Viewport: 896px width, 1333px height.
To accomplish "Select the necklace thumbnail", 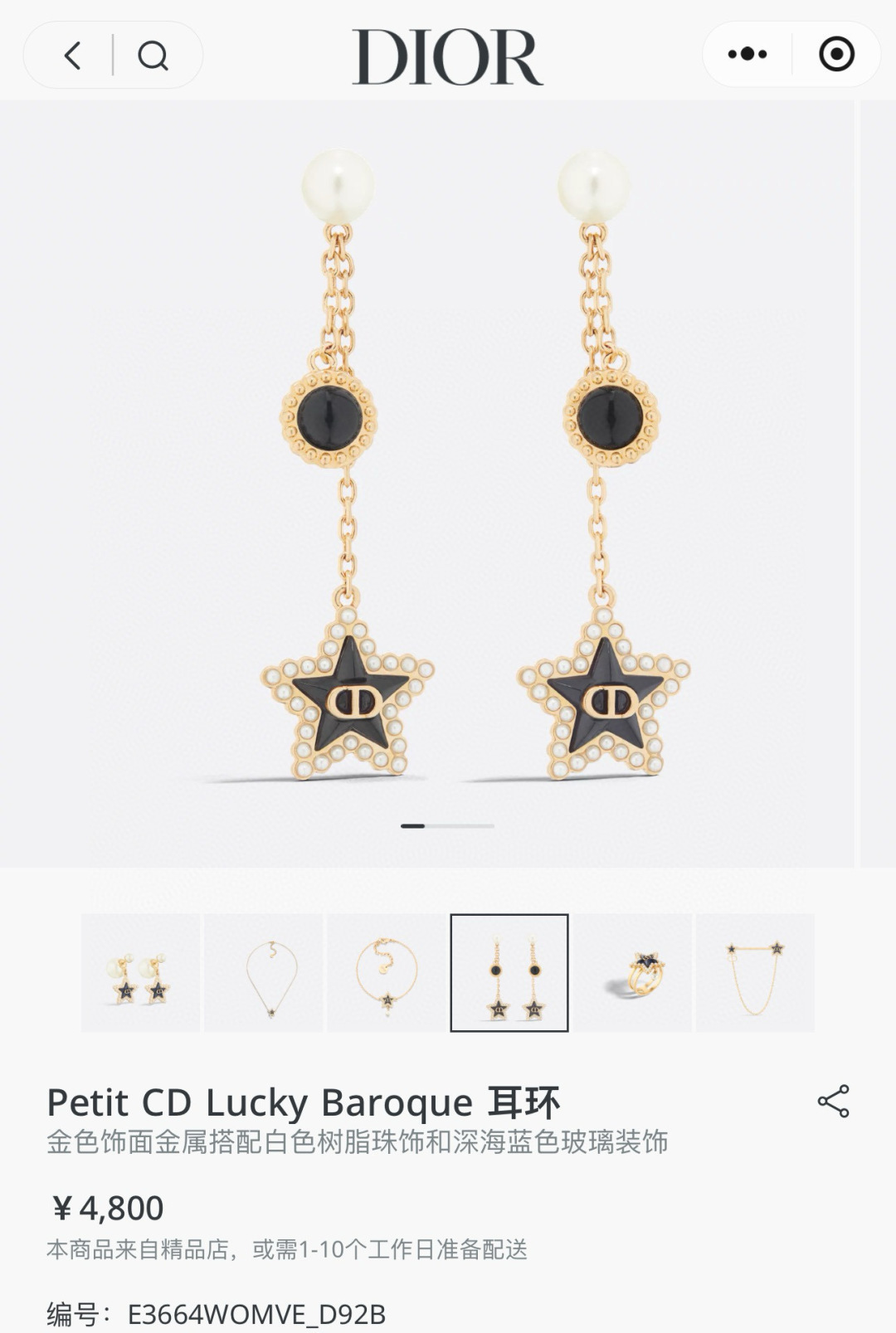I will pyautogui.click(x=264, y=973).
